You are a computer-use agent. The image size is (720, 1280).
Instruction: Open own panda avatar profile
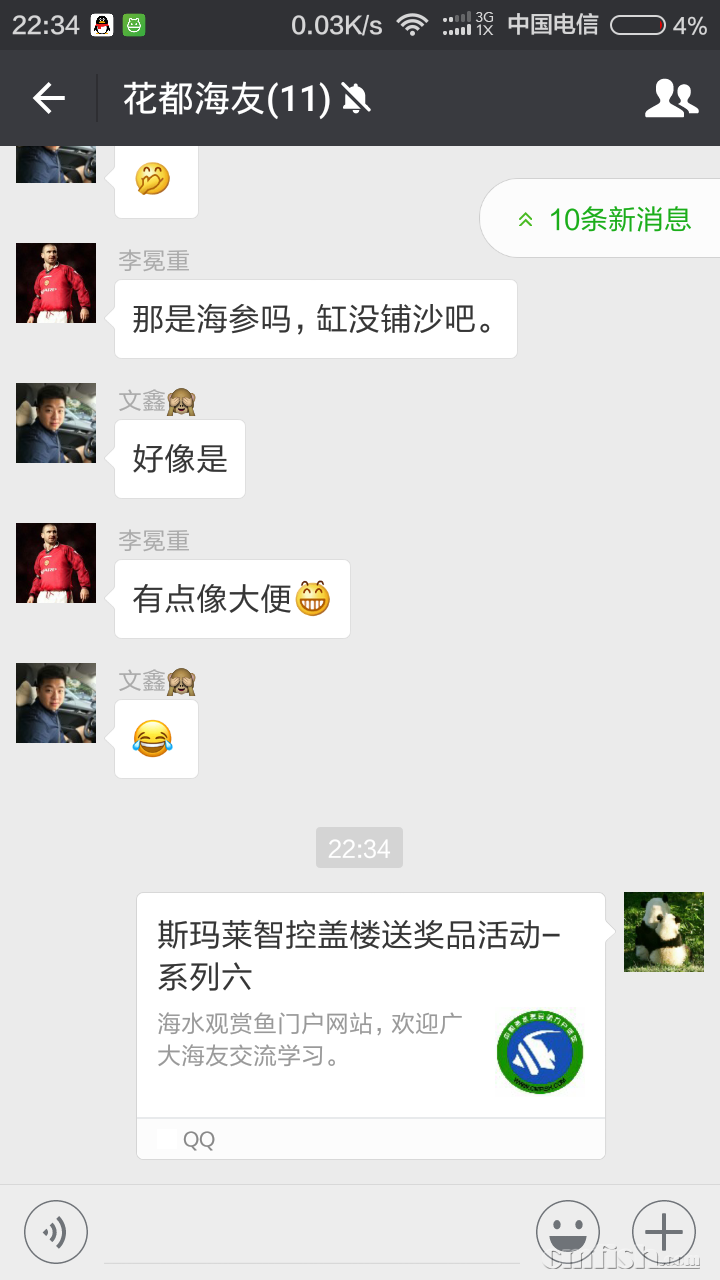click(x=663, y=932)
